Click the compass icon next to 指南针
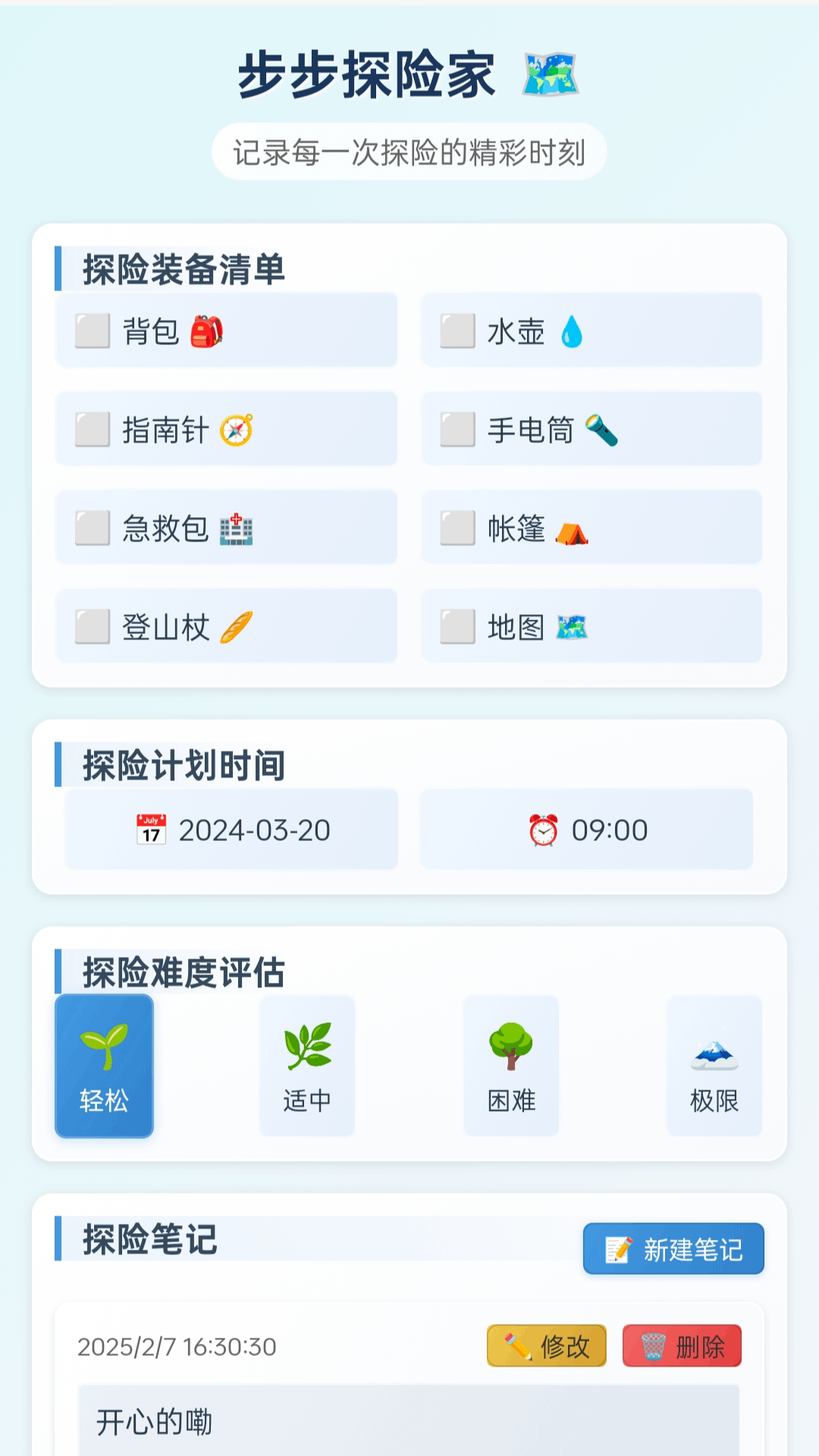 pyautogui.click(x=236, y=429)
